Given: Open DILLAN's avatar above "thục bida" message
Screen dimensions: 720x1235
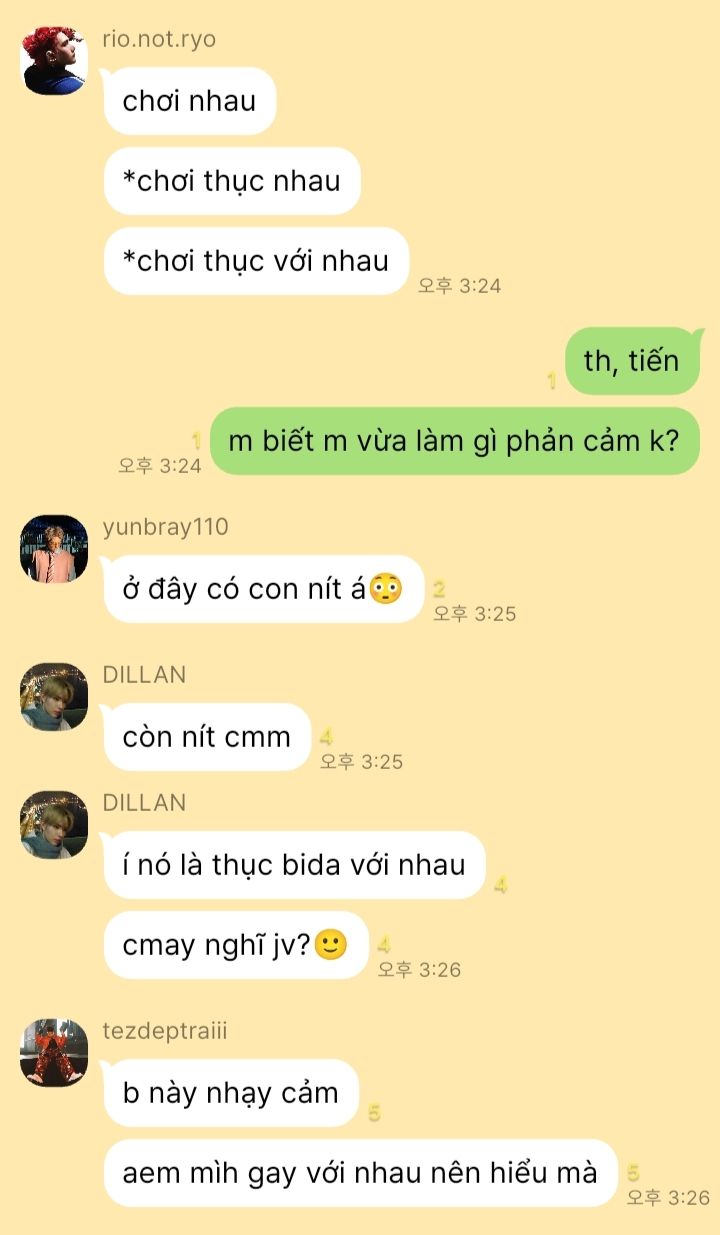Looking at the screenshot, I should click(54, 825).
